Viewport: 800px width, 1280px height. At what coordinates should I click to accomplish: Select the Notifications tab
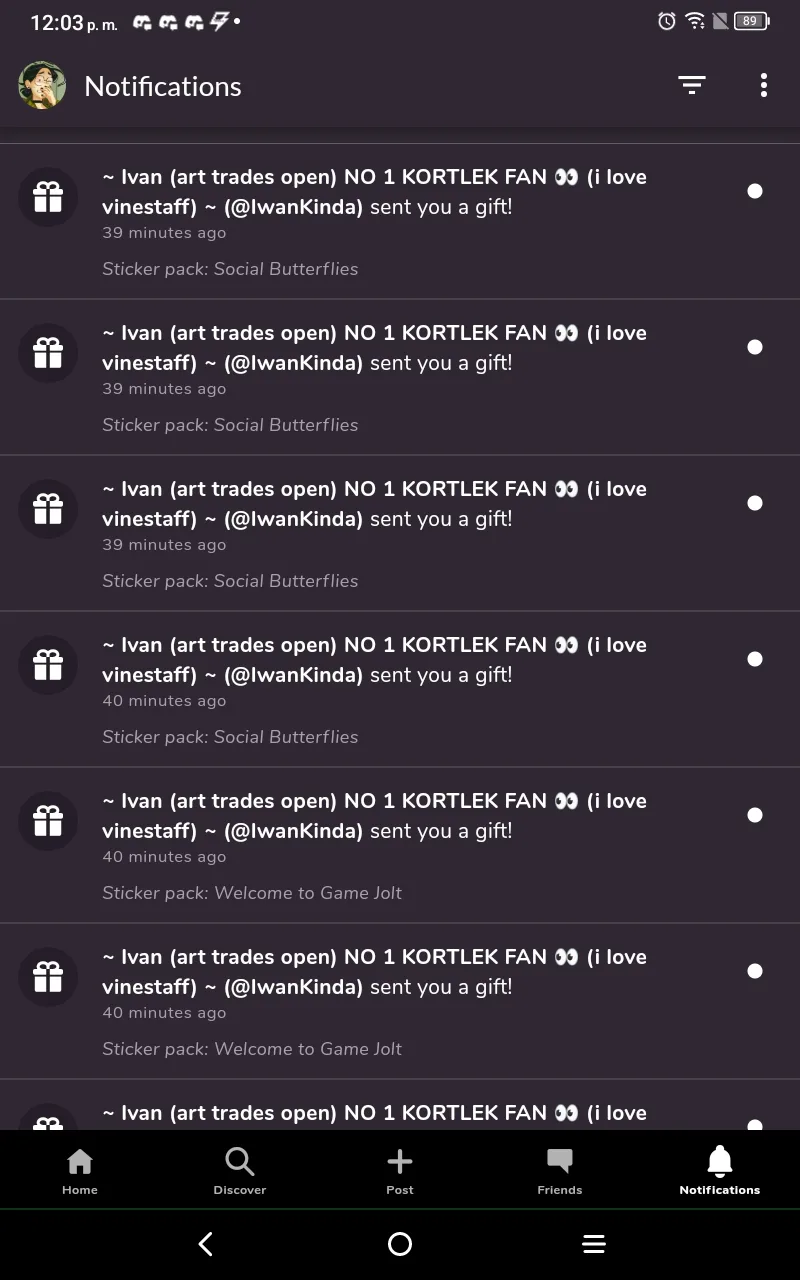pos(720,1170)
